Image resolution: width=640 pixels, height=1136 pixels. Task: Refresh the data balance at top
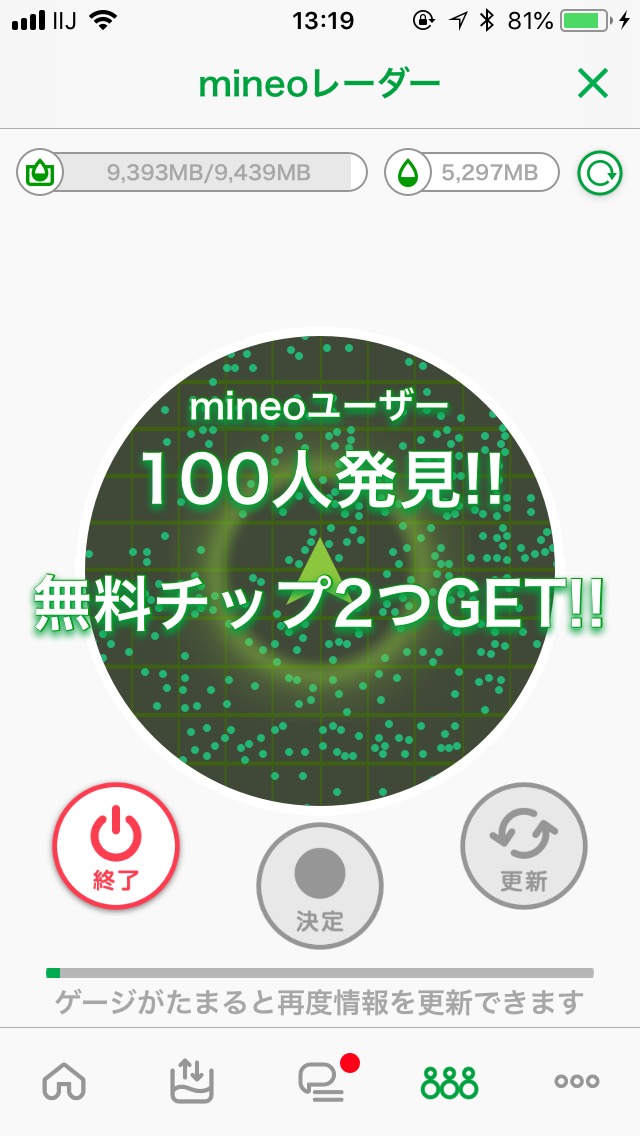[x=599, y=173]
